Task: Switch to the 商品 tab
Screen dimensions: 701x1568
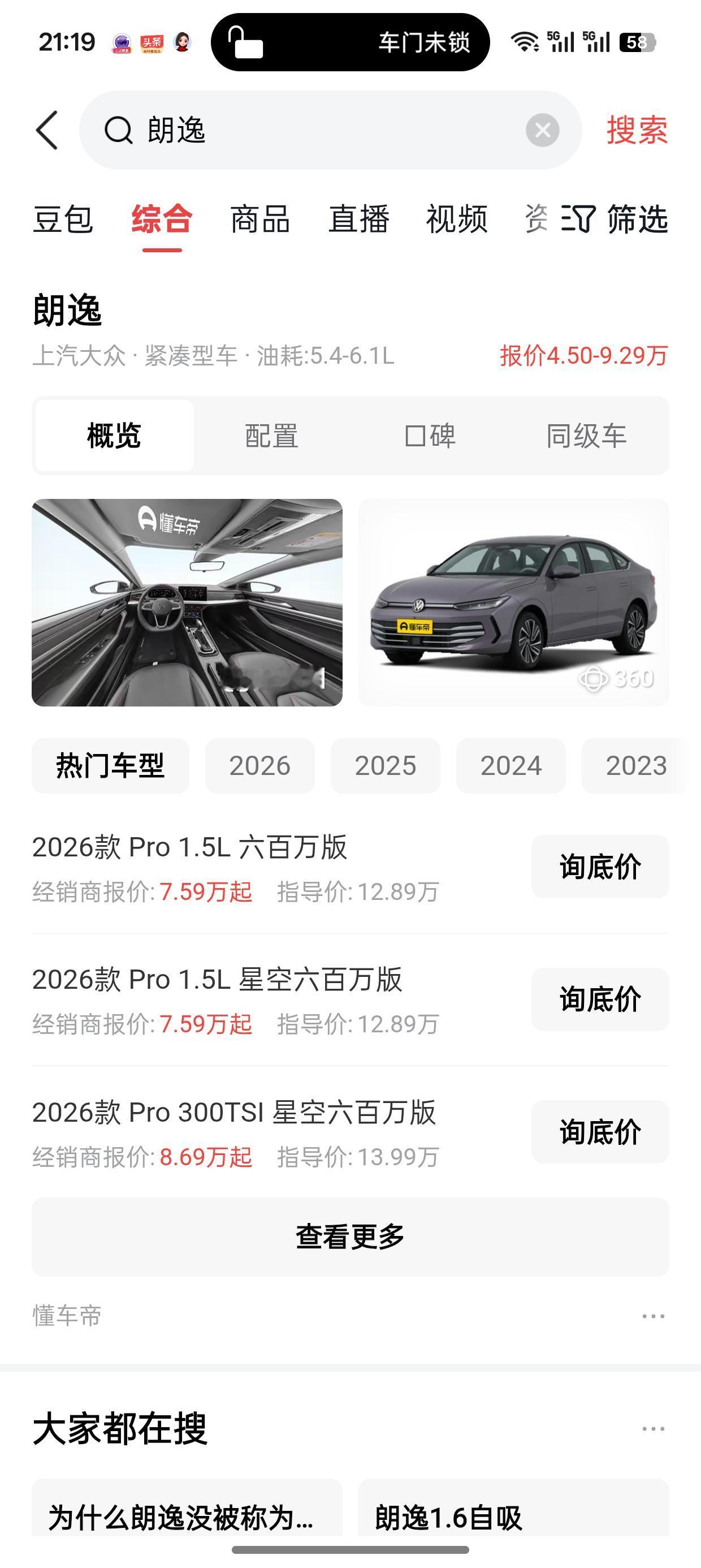Action: [x=260, y=219]
